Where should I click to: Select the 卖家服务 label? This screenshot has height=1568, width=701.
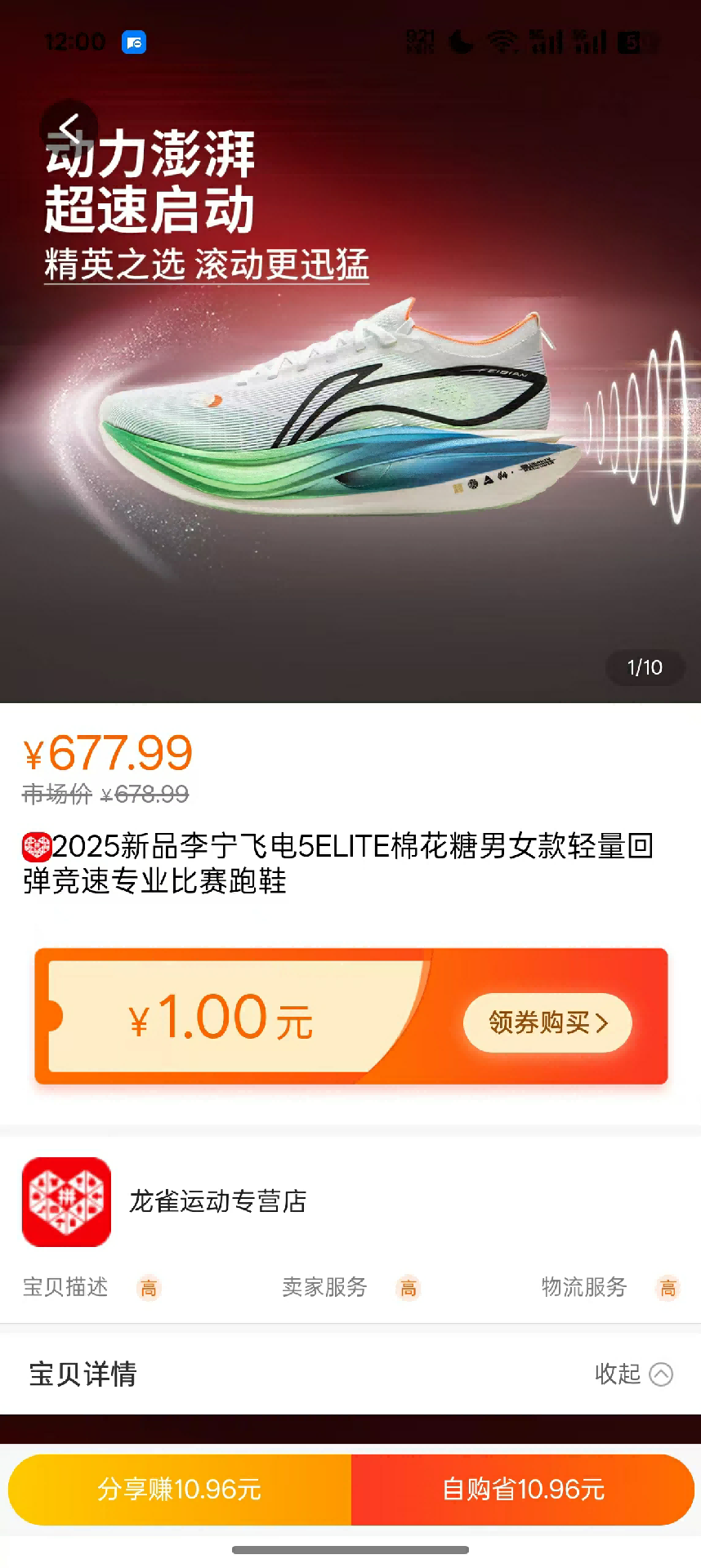324,1288
